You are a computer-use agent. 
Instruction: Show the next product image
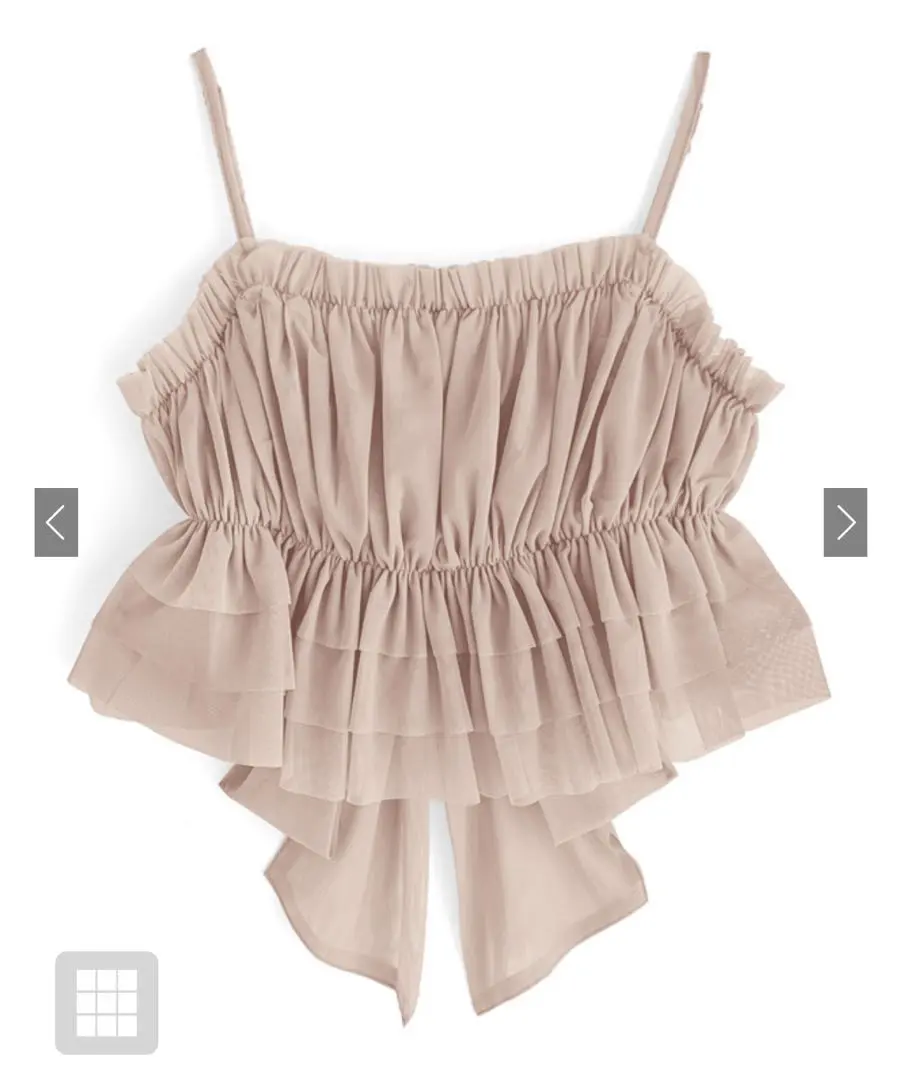[845, 522]
